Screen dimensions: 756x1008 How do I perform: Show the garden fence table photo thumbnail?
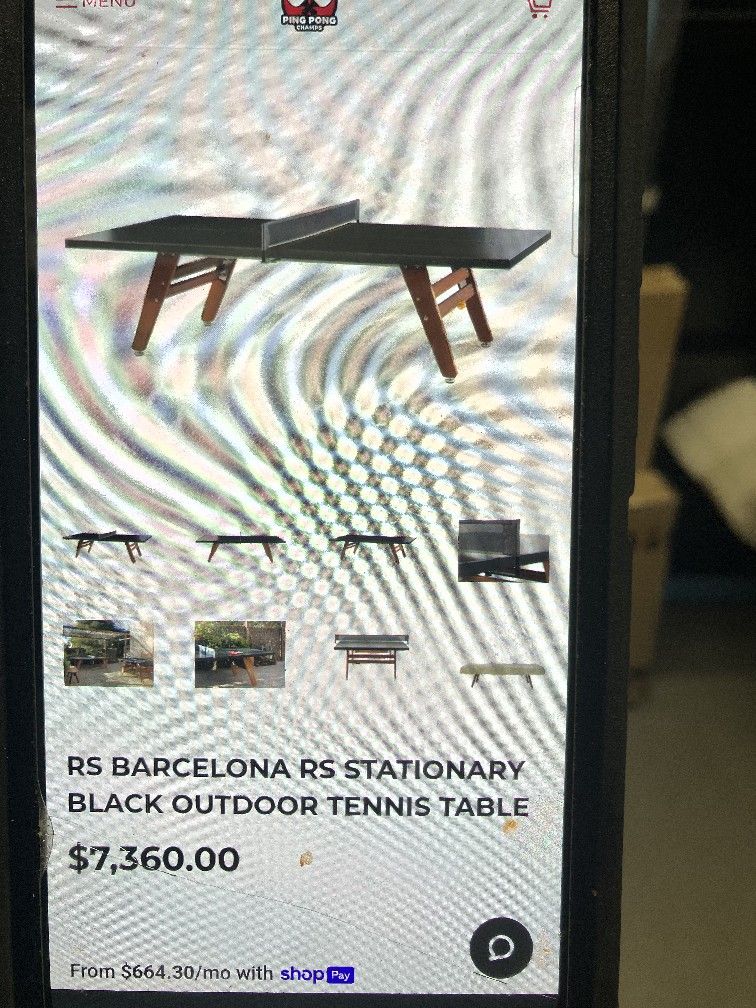240,654
